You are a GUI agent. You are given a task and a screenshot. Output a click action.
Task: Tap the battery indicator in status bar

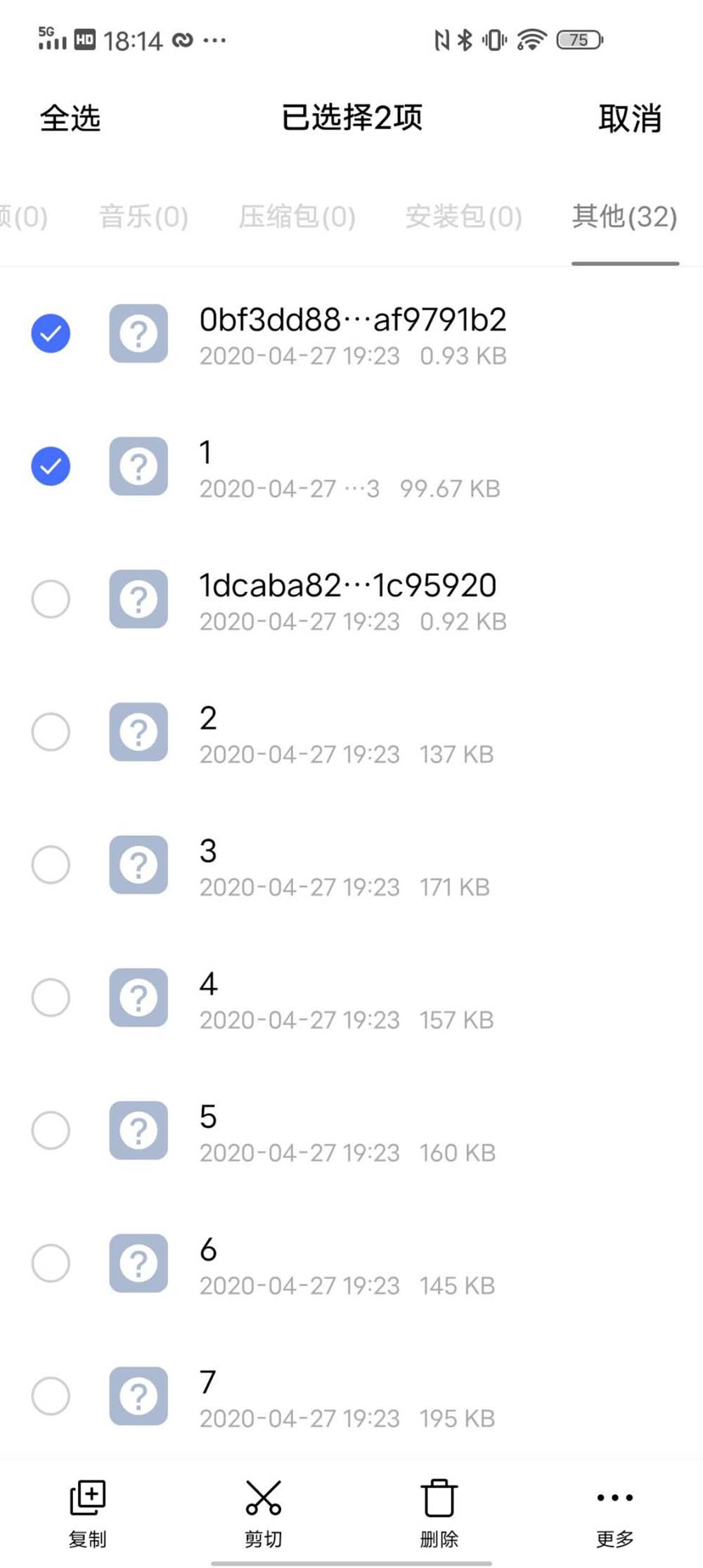pyautogui.click(x=579, y=41)
